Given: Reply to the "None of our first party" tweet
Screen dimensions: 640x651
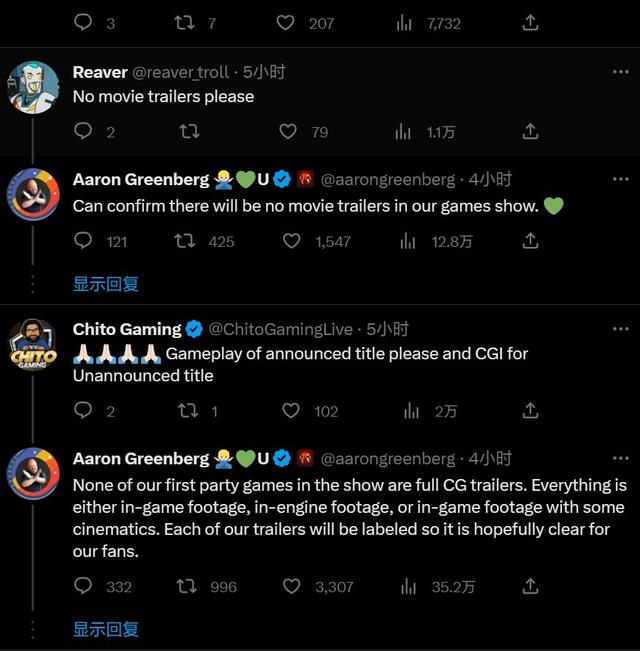Looking at the screenshot, I should coord(84,586).
